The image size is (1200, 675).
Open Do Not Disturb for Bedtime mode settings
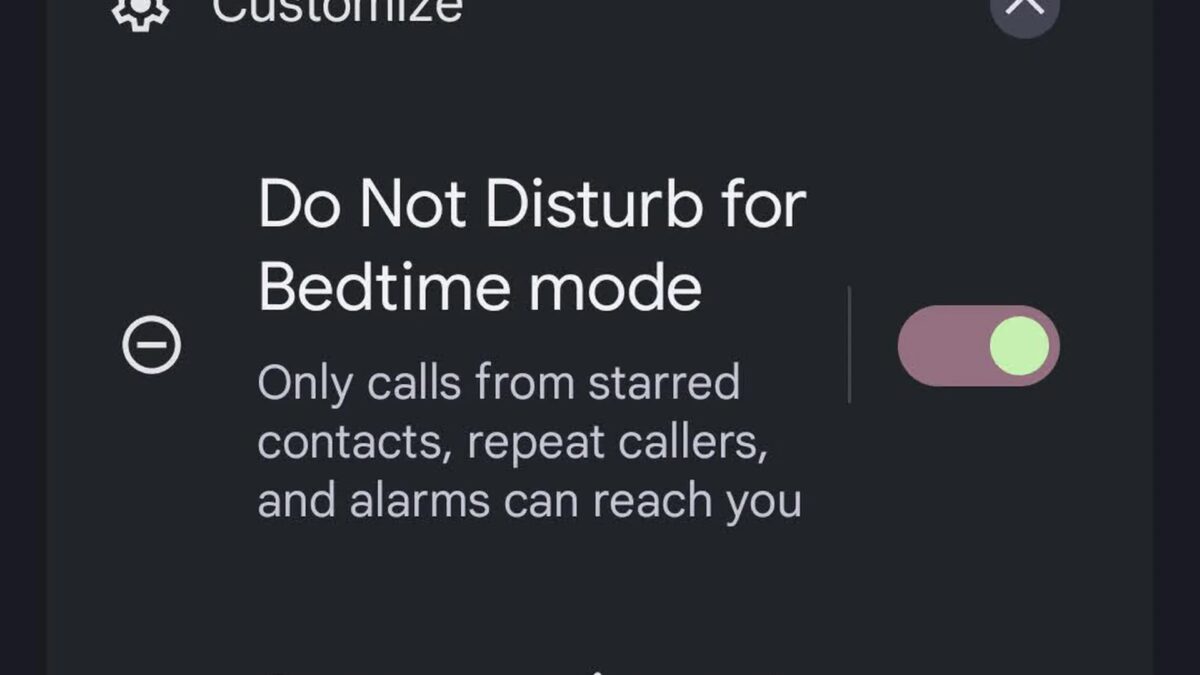click(530, 346)
